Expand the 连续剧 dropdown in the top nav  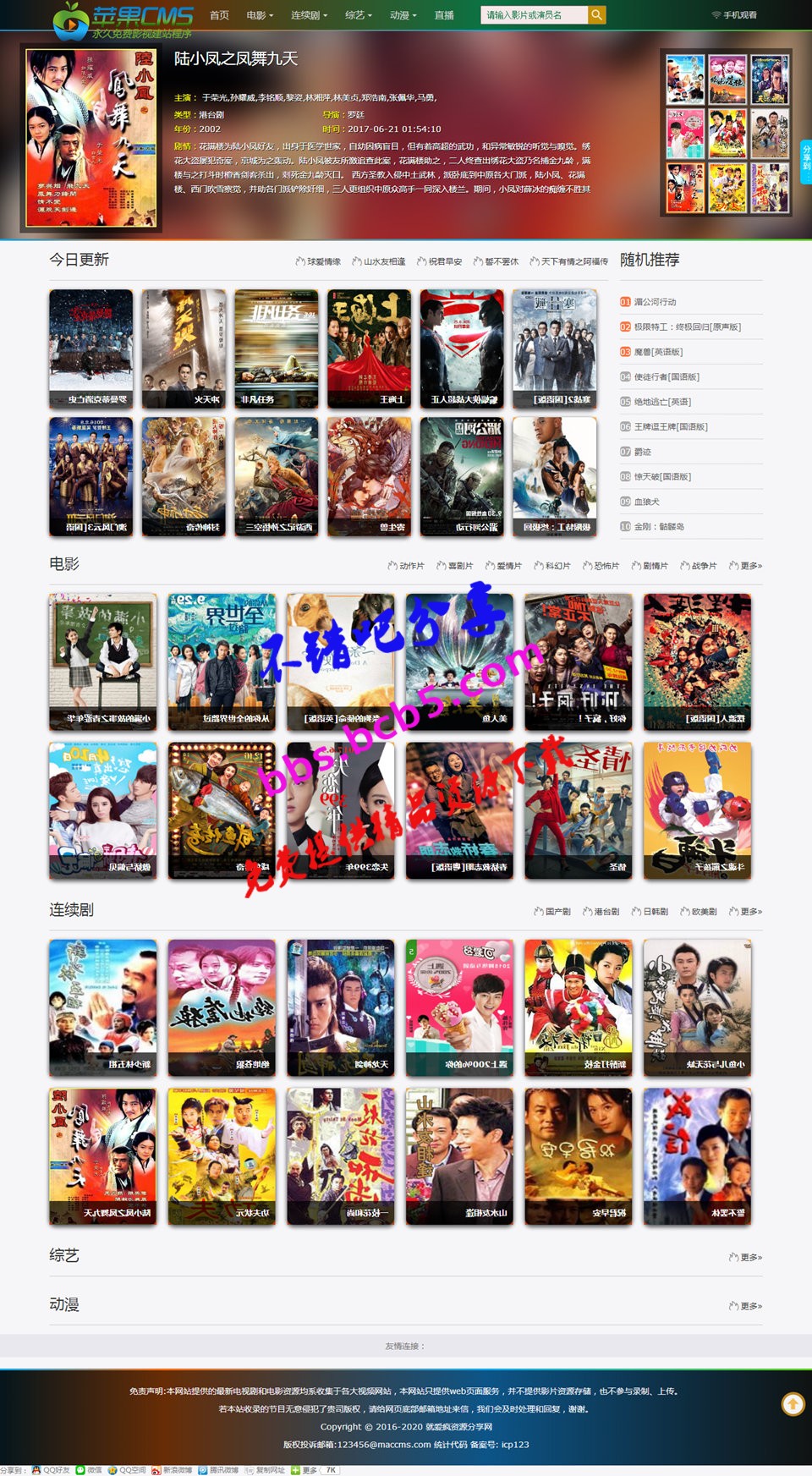click(x=309, y=15)
